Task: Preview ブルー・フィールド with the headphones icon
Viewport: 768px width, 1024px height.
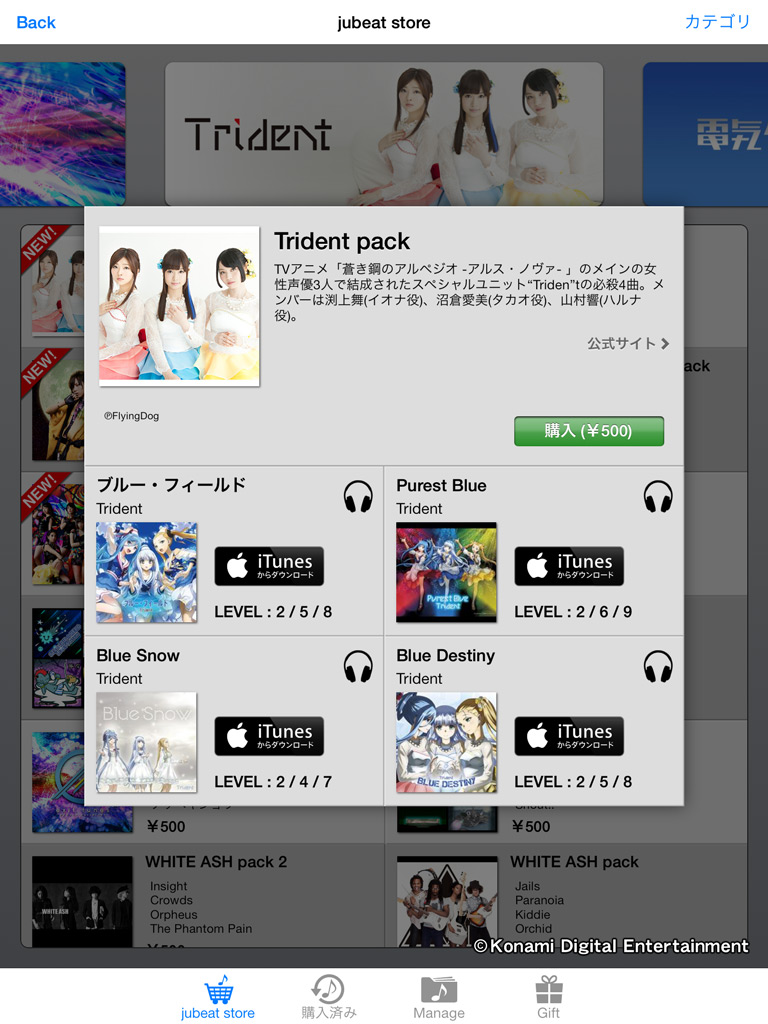Action: 358,497
